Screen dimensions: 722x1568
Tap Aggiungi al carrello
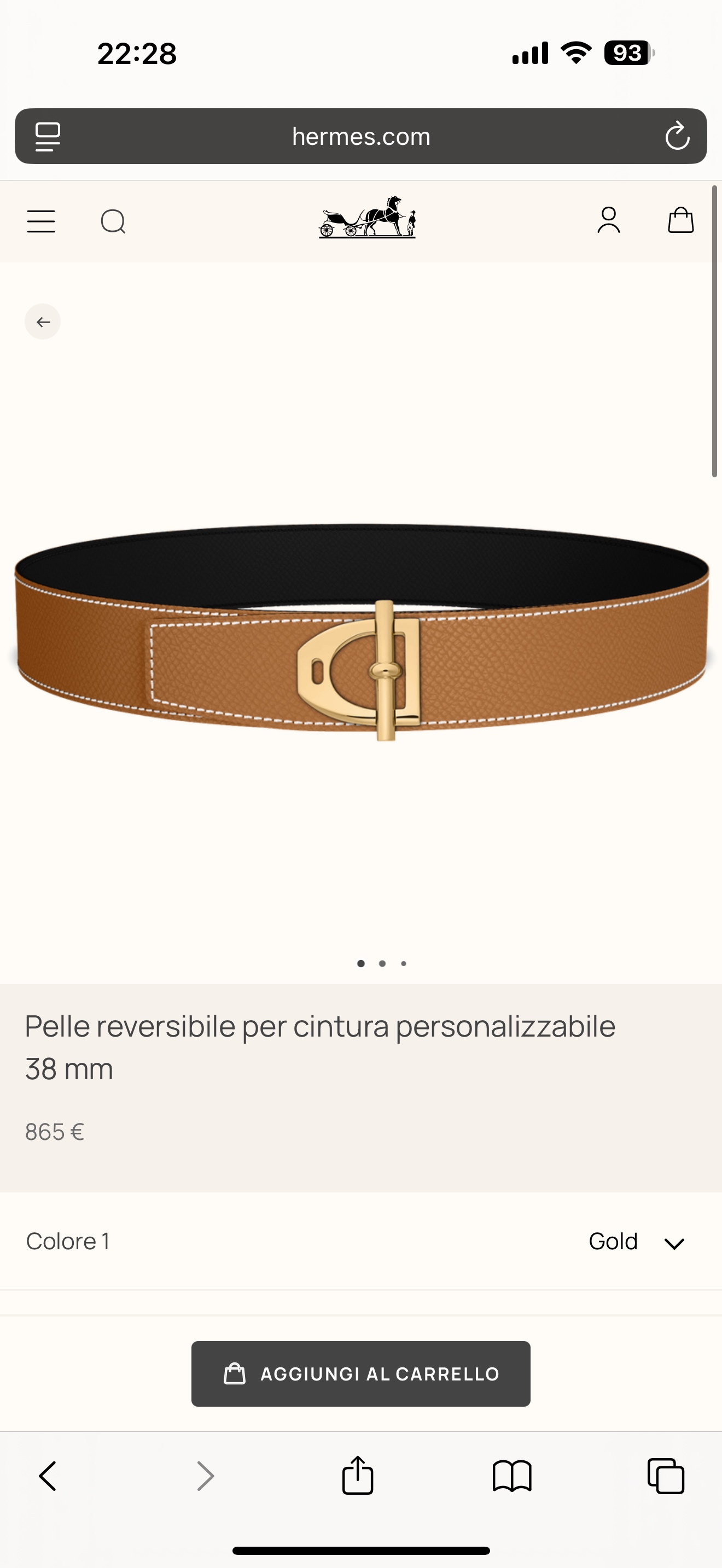tap(361, 1374)
